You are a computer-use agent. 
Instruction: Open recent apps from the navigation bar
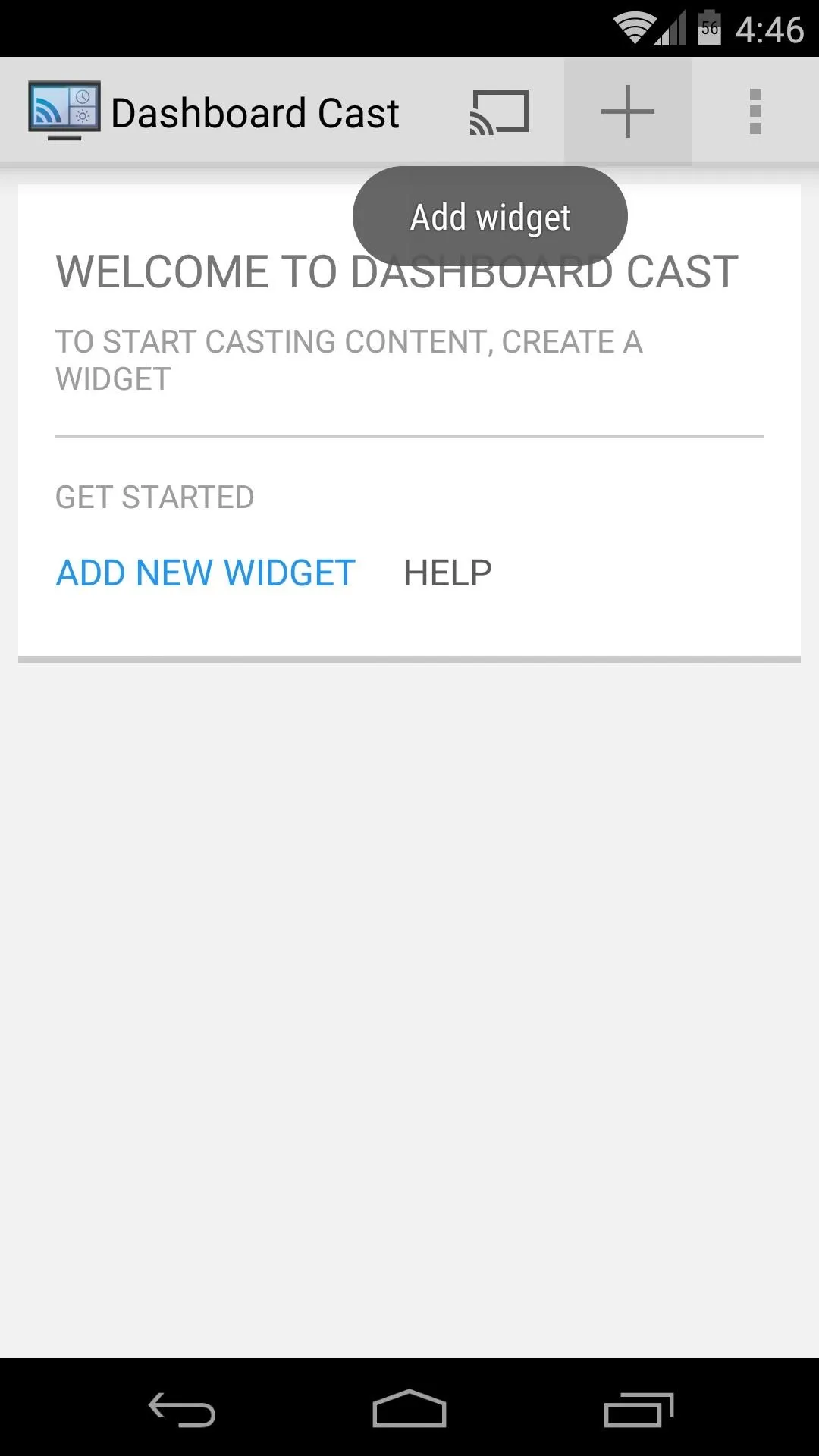(x=639, y=1410)
